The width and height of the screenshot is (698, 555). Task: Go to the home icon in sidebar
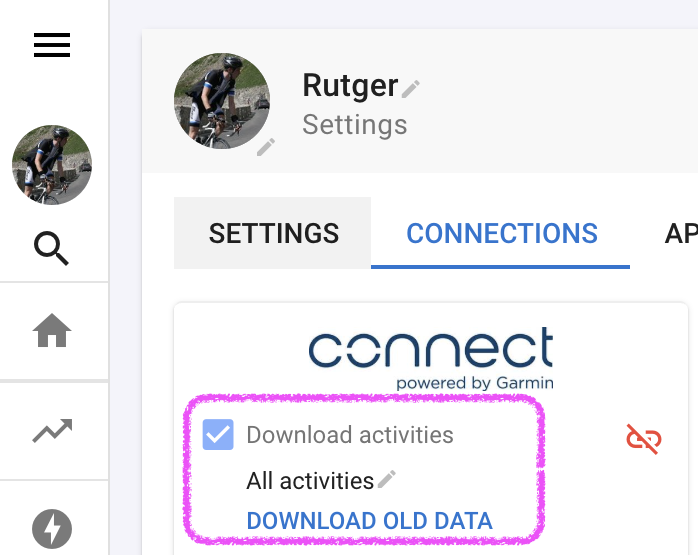tap(52, 330)
